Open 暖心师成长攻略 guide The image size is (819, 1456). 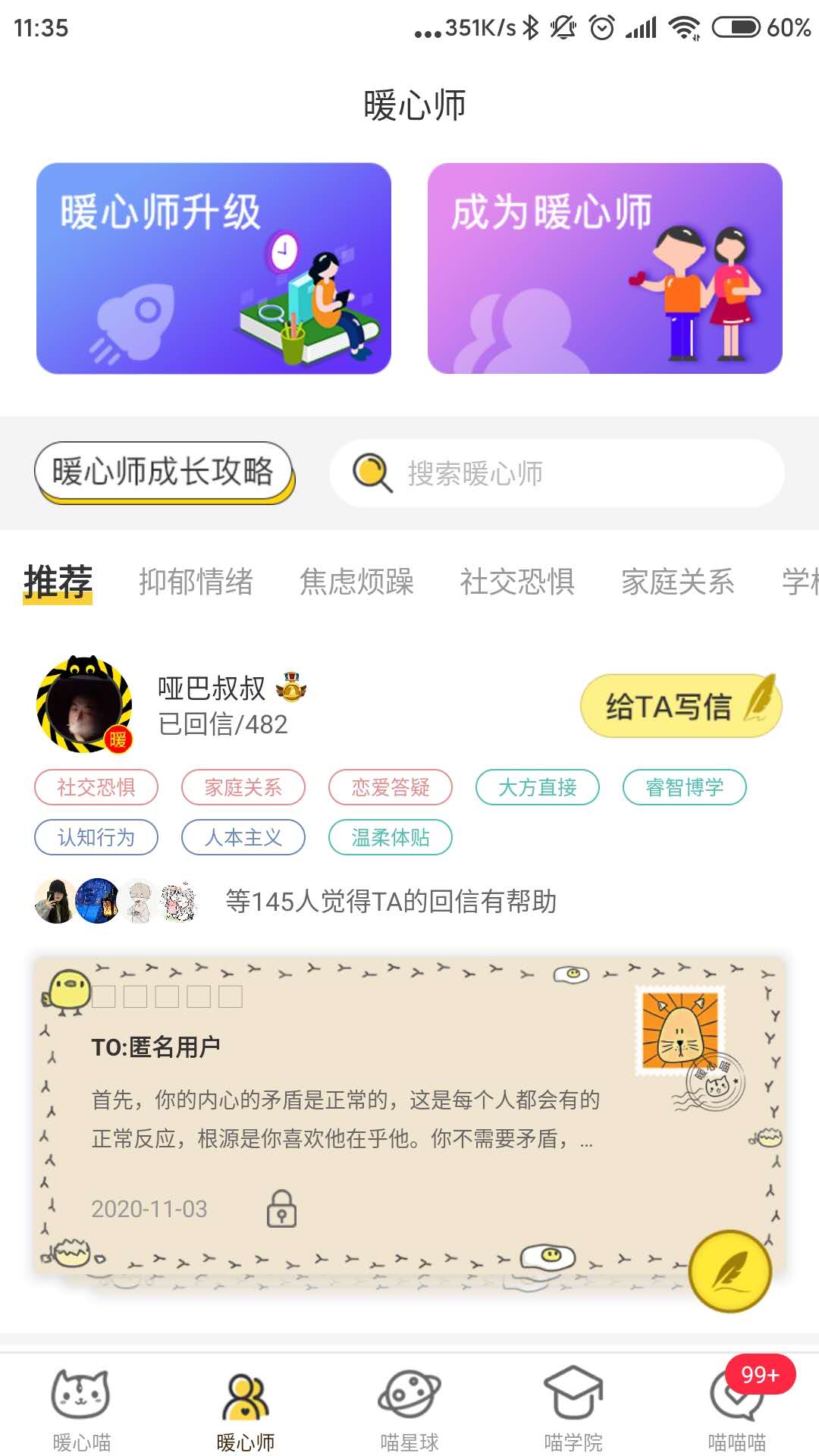(x=164, y=469)
